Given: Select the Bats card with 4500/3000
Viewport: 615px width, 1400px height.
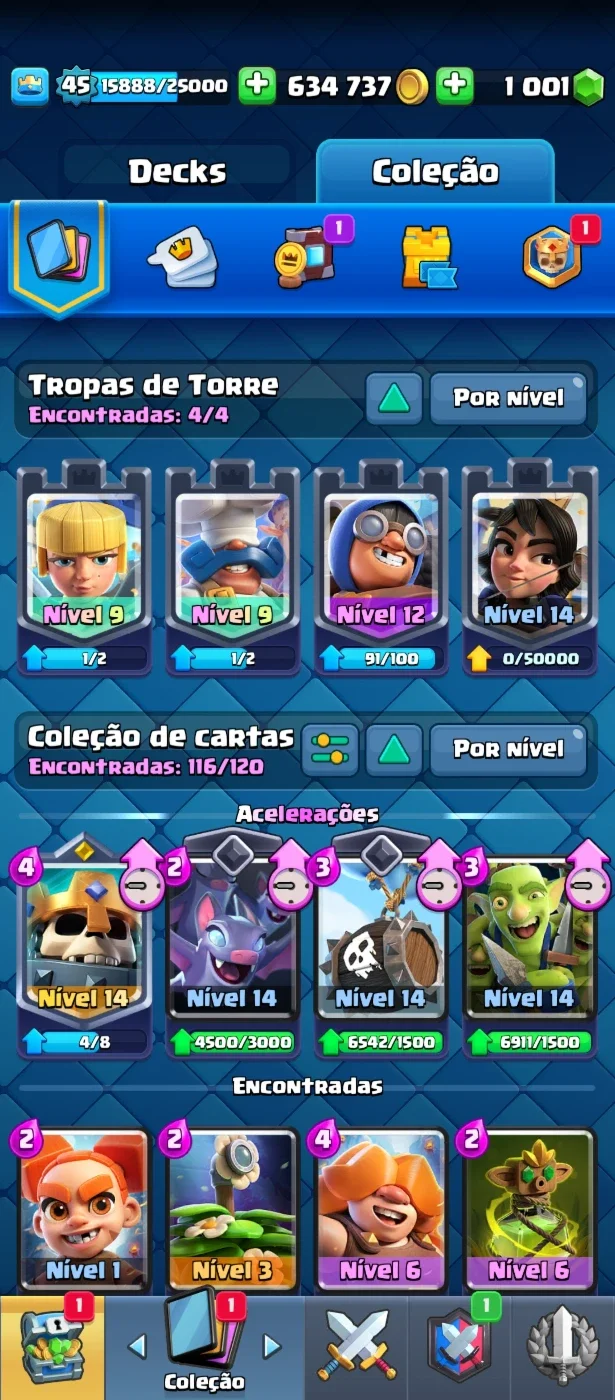Looking at the screenshot, I should point(232,945).
